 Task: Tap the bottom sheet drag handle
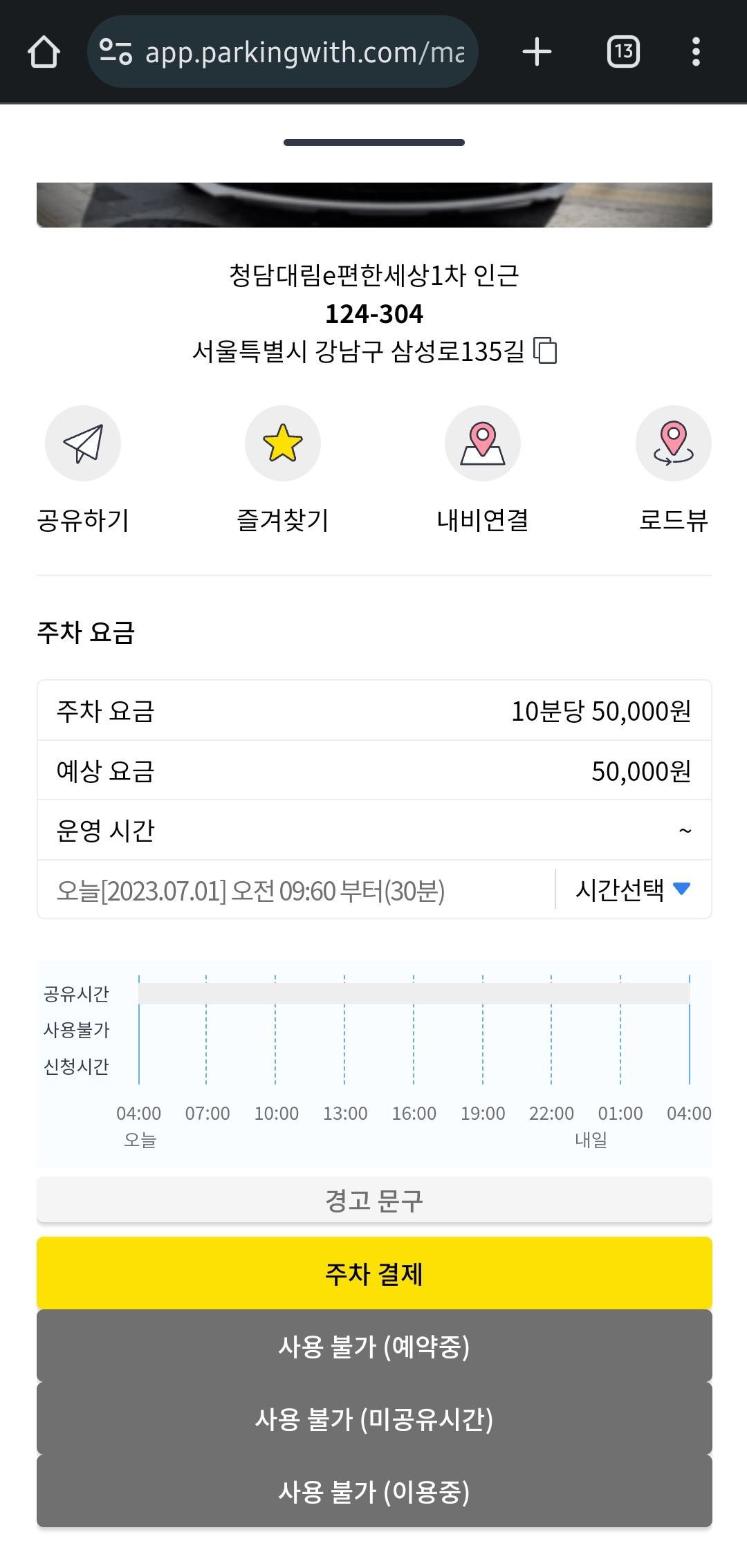tap(374, 142)
